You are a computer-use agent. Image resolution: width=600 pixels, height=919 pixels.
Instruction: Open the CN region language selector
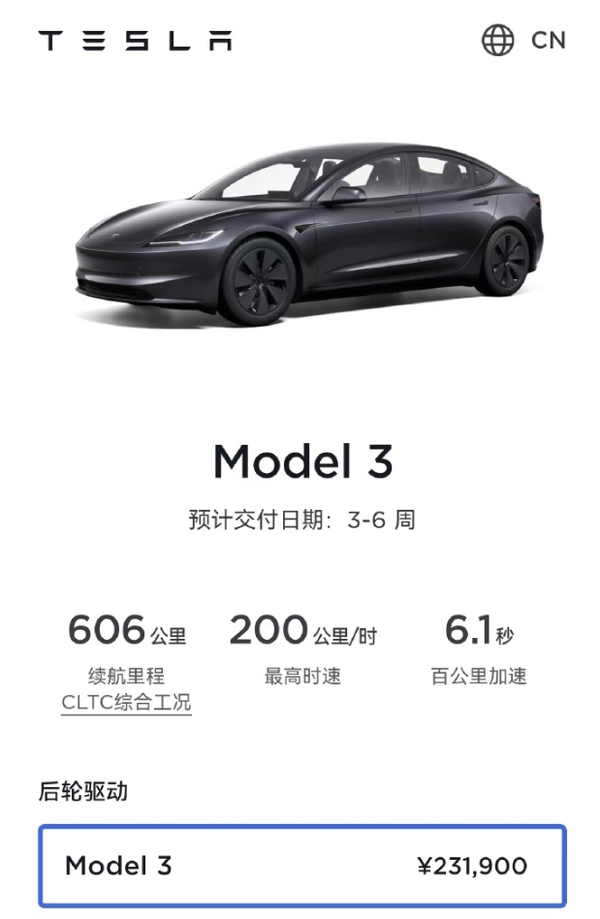pos(523,41)
